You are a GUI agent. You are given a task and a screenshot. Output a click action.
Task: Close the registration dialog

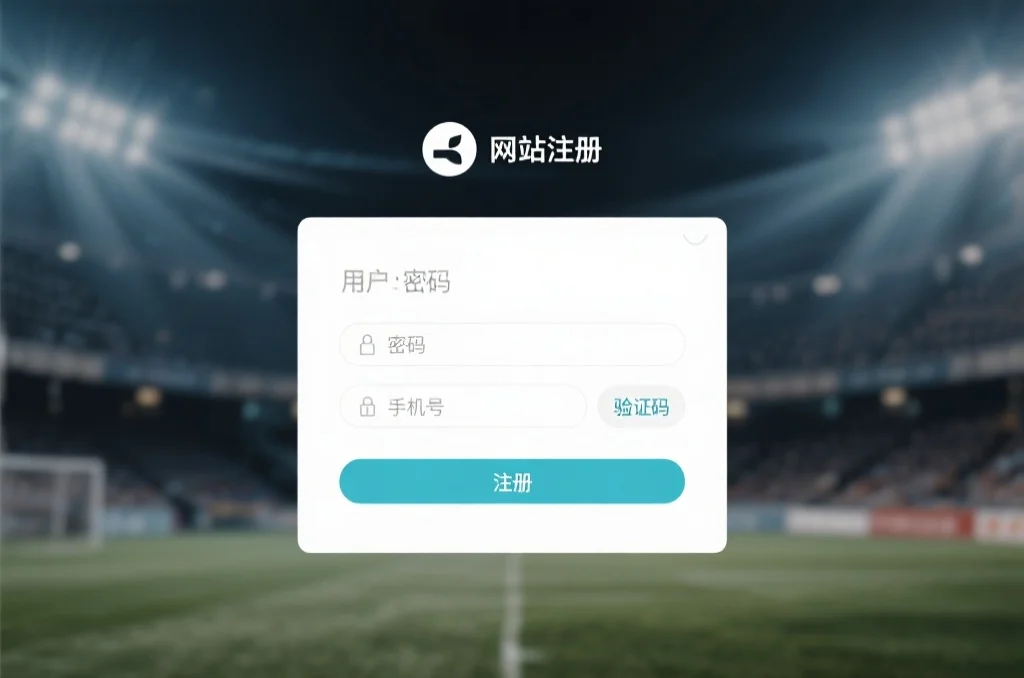coord(695,235)
